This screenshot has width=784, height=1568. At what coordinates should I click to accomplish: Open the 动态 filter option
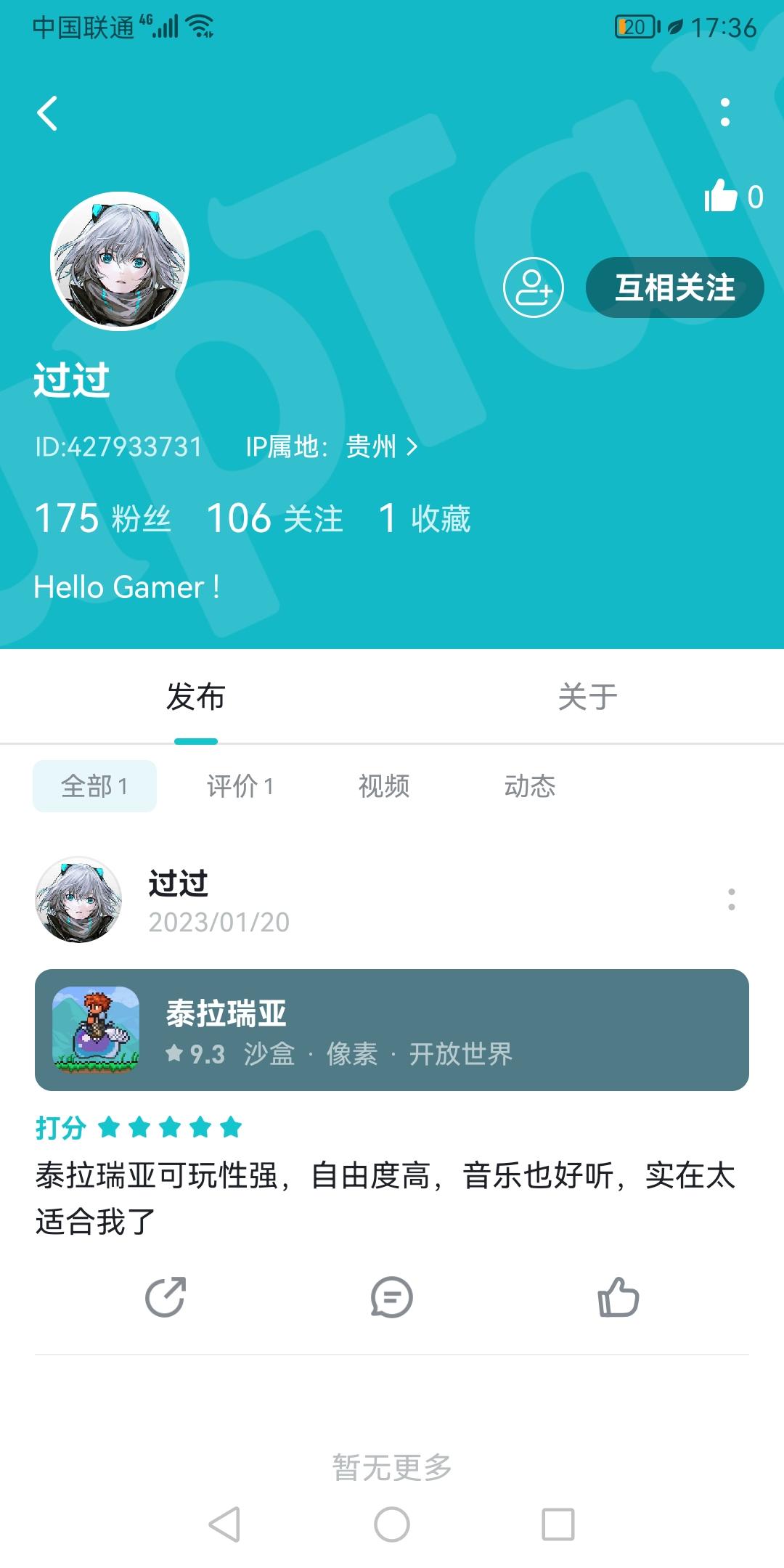click(x=530, y=785)
